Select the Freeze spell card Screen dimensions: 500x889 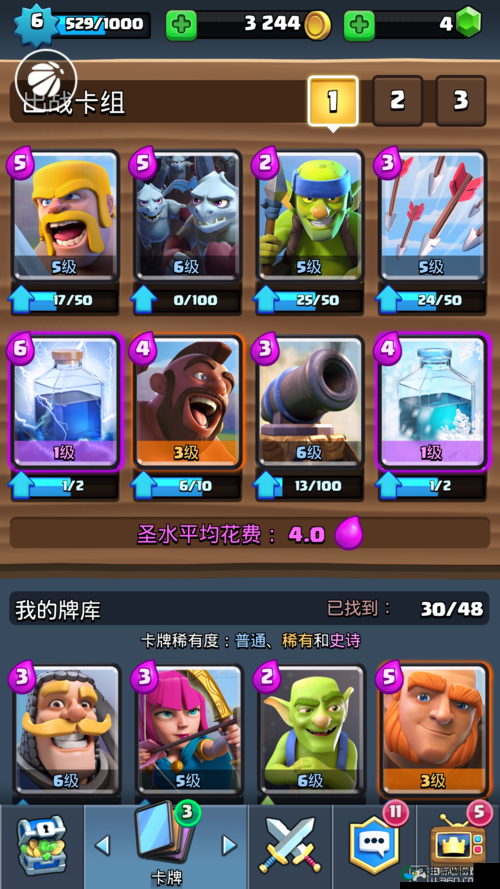coord(433,402)
